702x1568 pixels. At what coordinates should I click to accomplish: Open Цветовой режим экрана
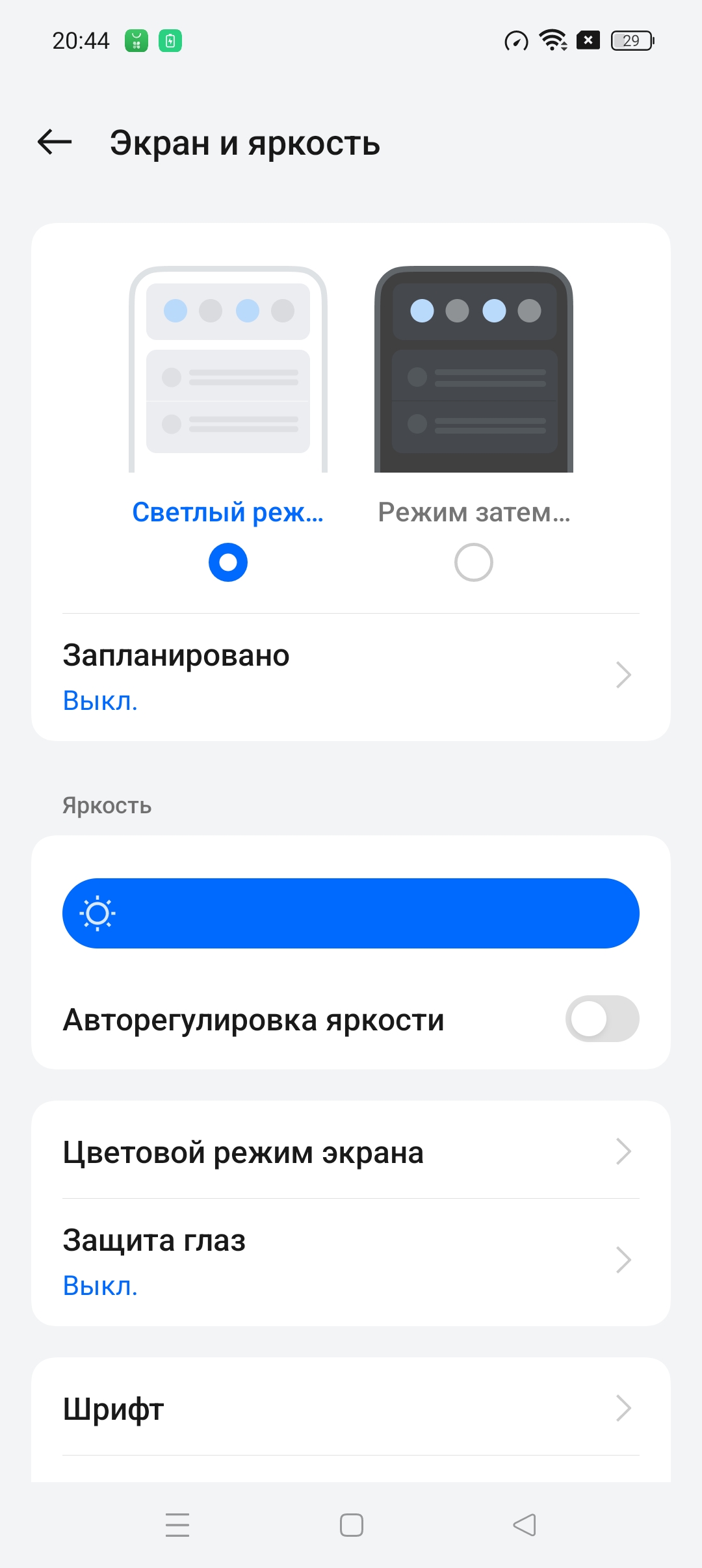point(351,1152)
